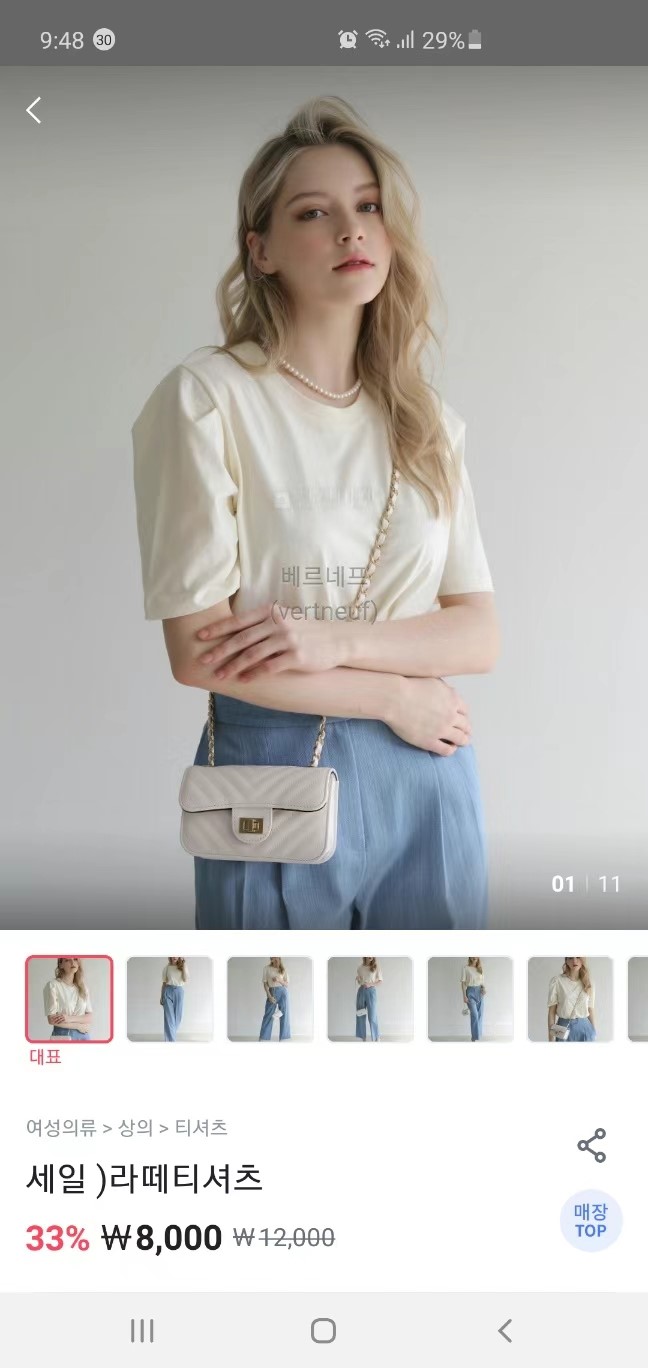Open the 여성의류 category breadcrumb
This screenshot has width=648, height=1368.
[x=61, y=1128]
